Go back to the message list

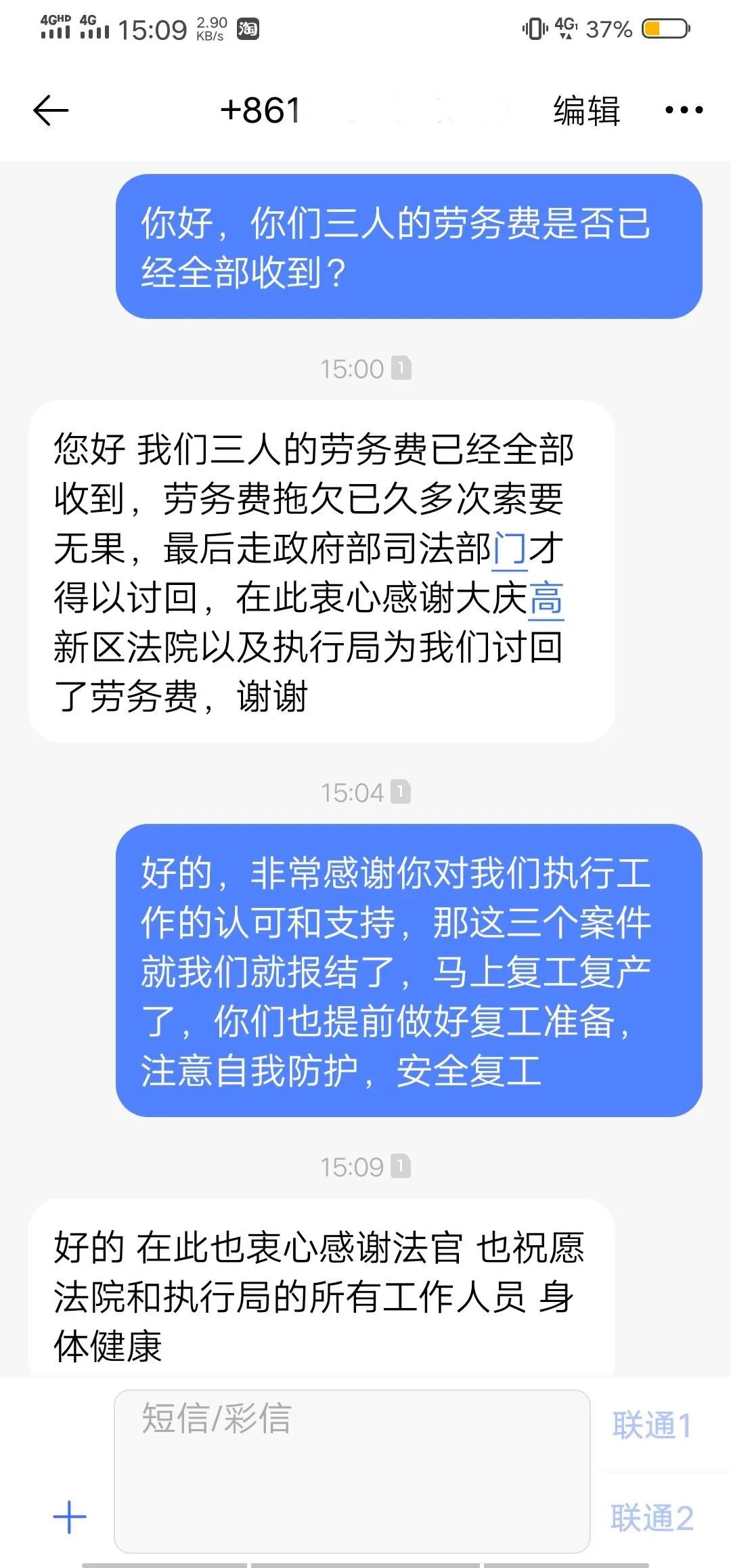[x=51, y=110]
